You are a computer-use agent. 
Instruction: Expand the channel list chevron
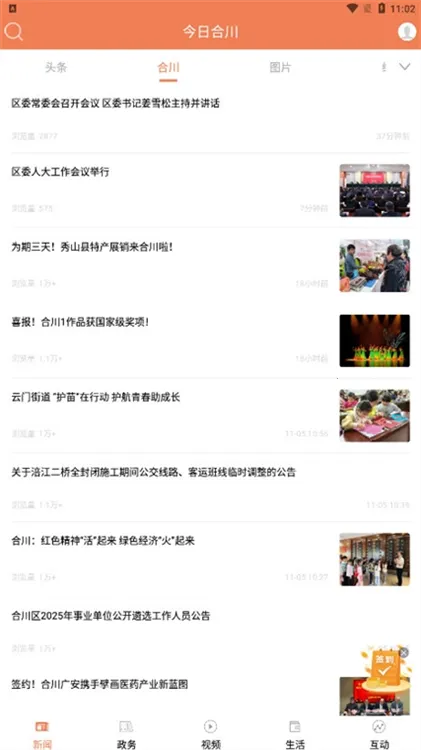point(405,67)
